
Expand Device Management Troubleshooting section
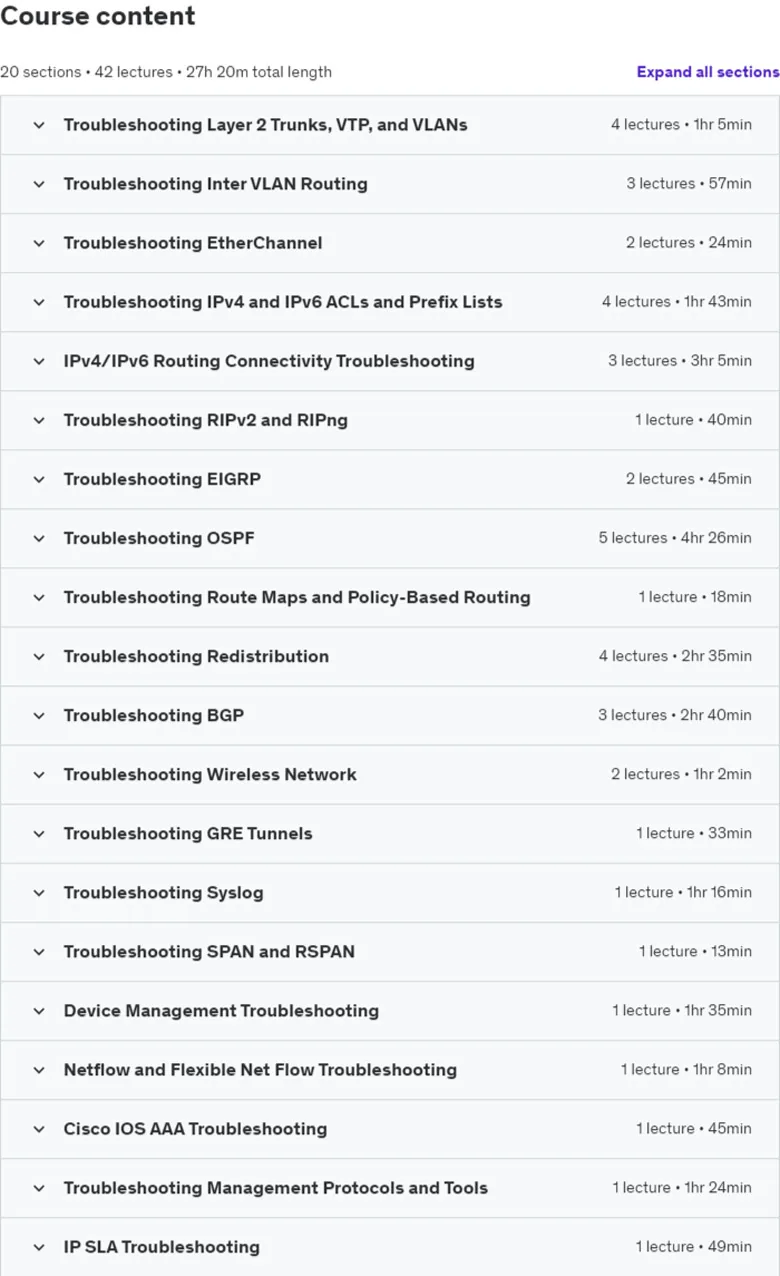[x=390, y=1010]
